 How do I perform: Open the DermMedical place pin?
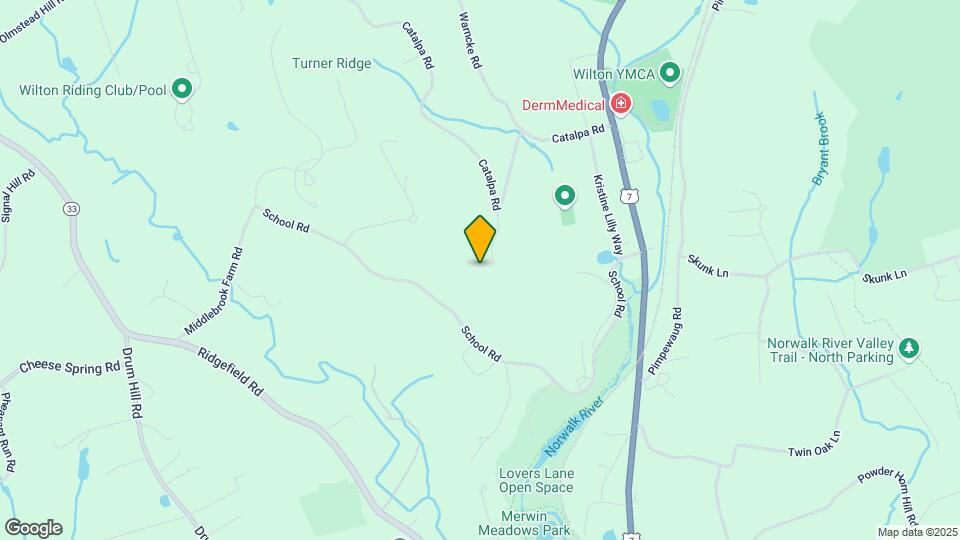click(620, 104)
